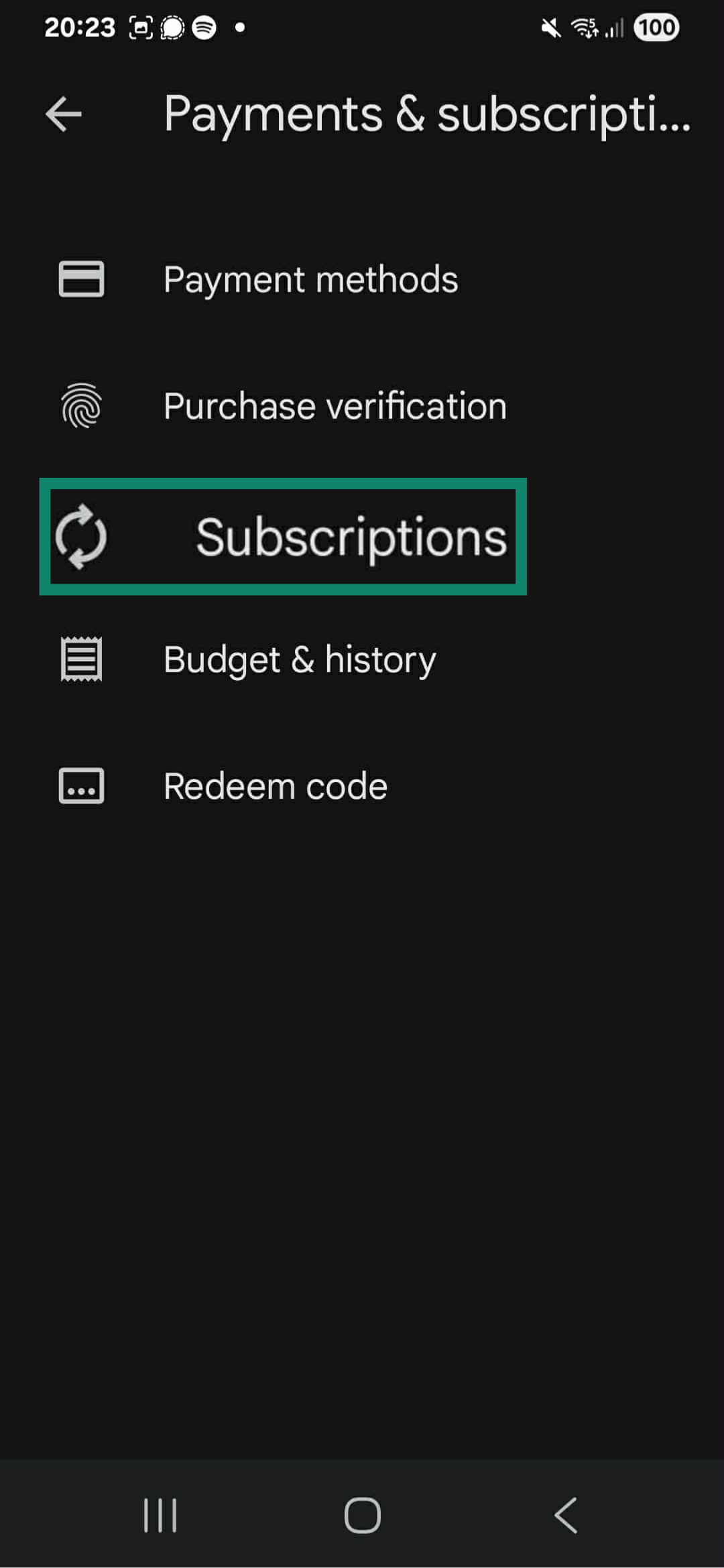Tap the gift card icon next to Redeem code
Viewport: 724px width, 1568px height.
coord(81,786)
